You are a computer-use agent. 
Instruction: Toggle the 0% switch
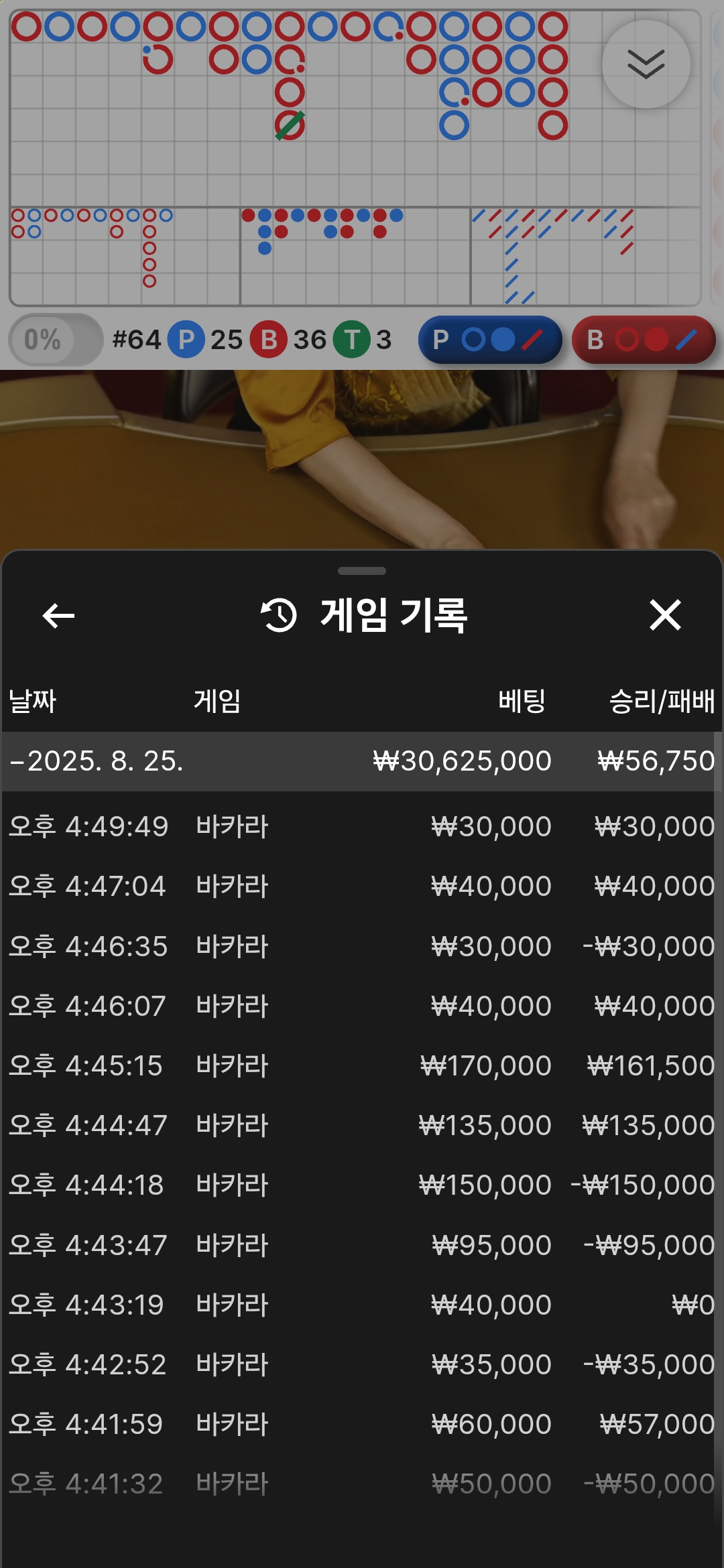[x=56, y=340]
